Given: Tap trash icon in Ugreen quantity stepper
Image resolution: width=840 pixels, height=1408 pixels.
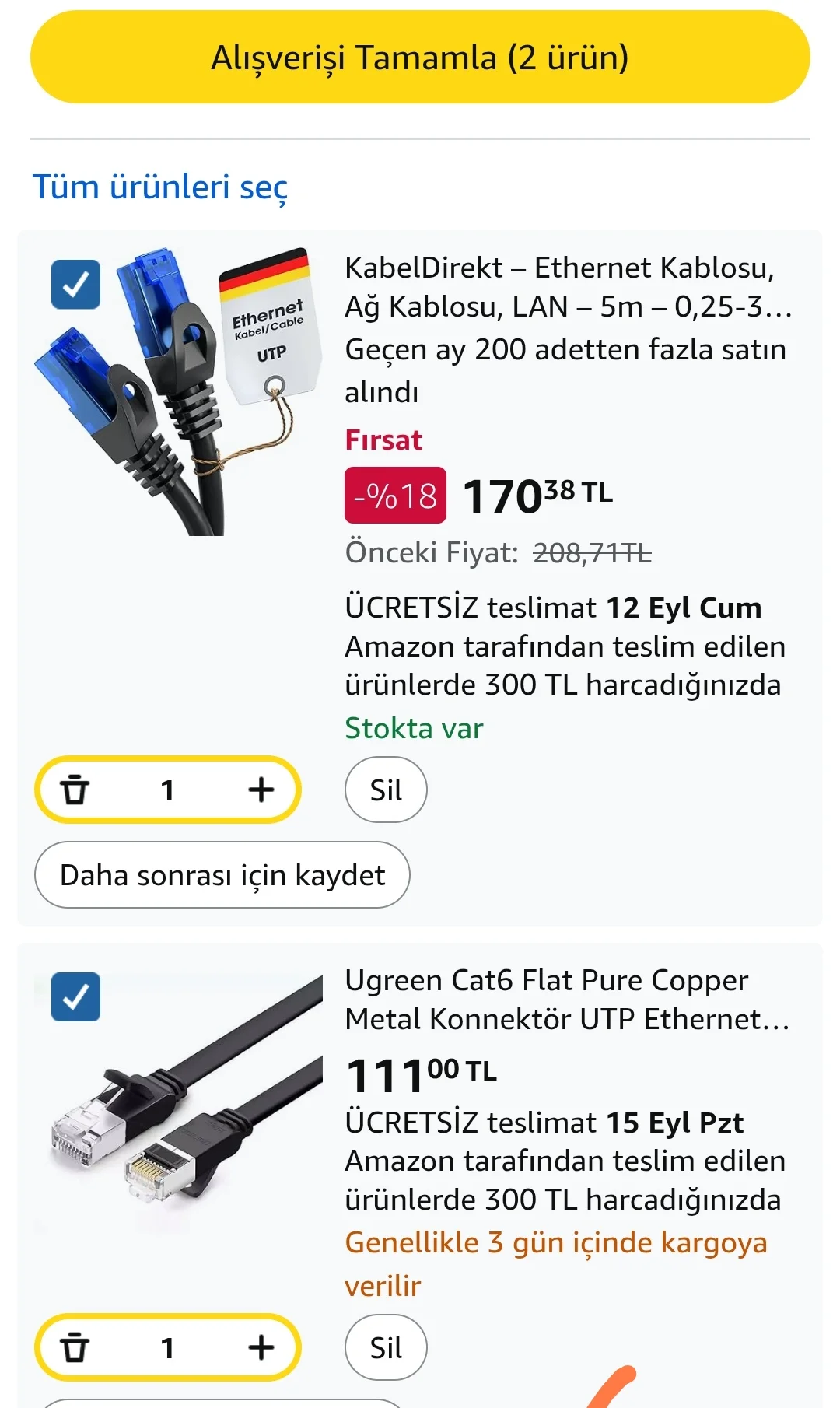Looking at the screenshot, I should pyautogui.click(x=75, y=1347).
